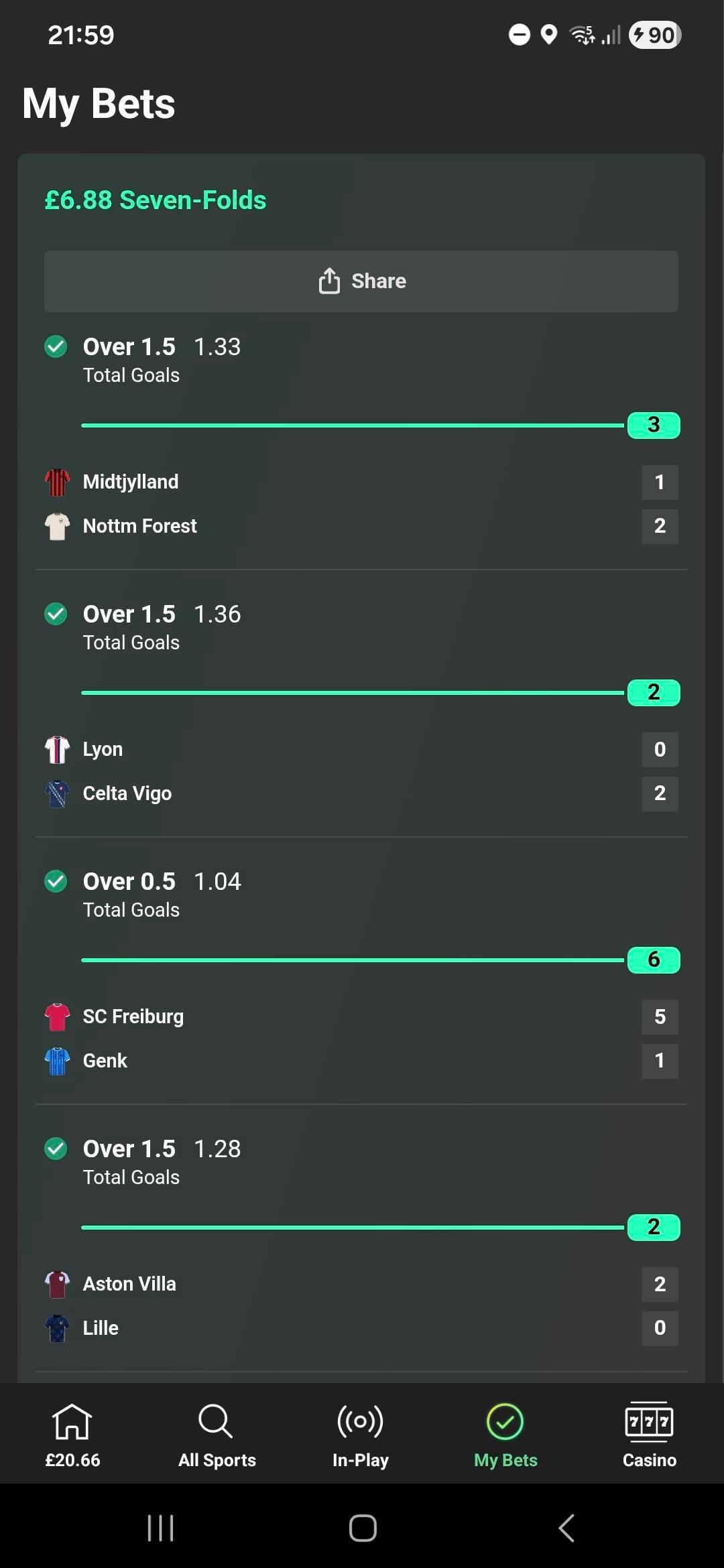Go to the In-Play tab

(x=361, y=1434)
